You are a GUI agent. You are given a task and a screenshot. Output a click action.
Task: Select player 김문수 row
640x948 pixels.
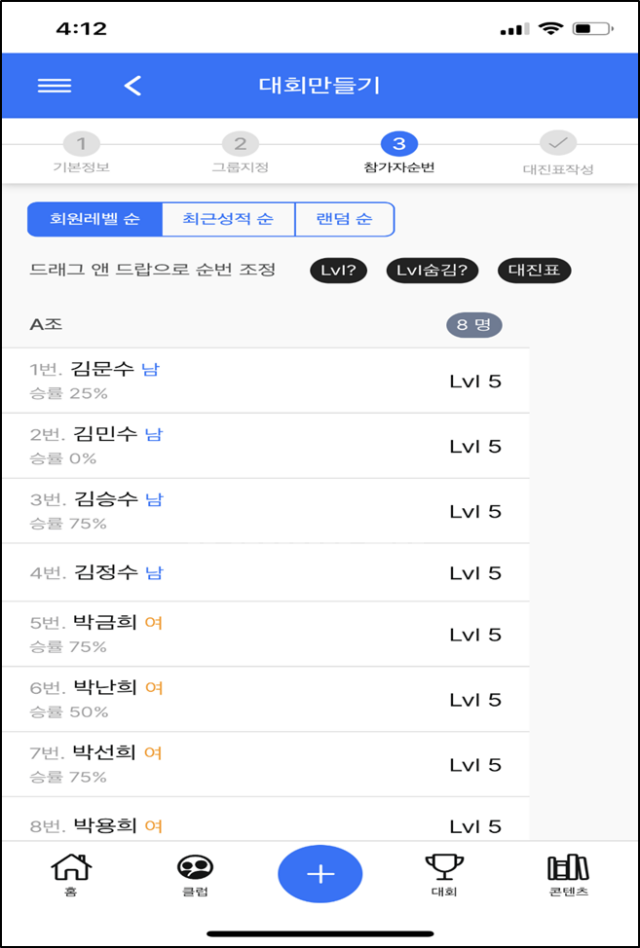[265, 380]
